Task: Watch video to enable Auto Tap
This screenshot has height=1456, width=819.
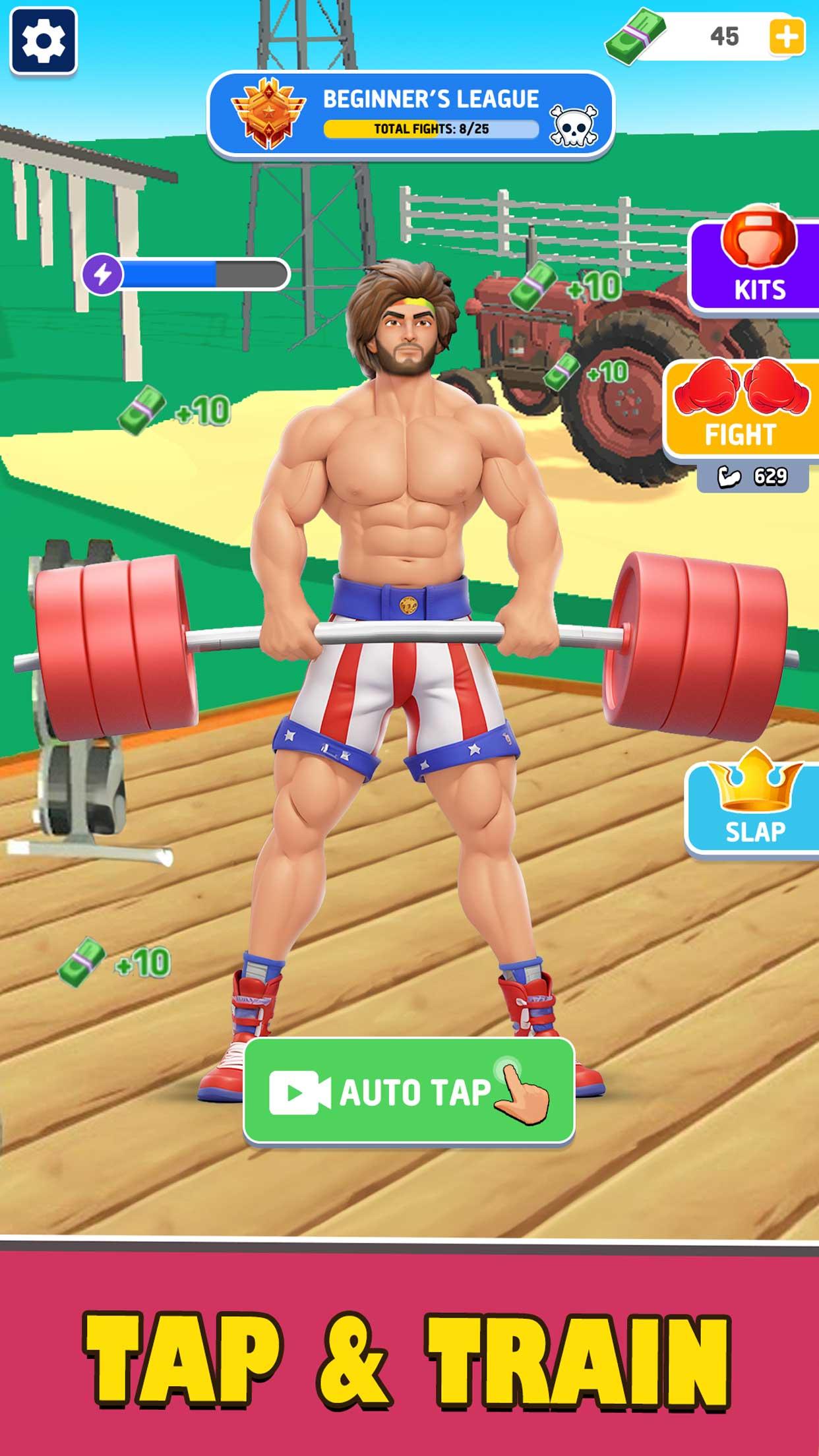Action: (x=409, y=1092)
